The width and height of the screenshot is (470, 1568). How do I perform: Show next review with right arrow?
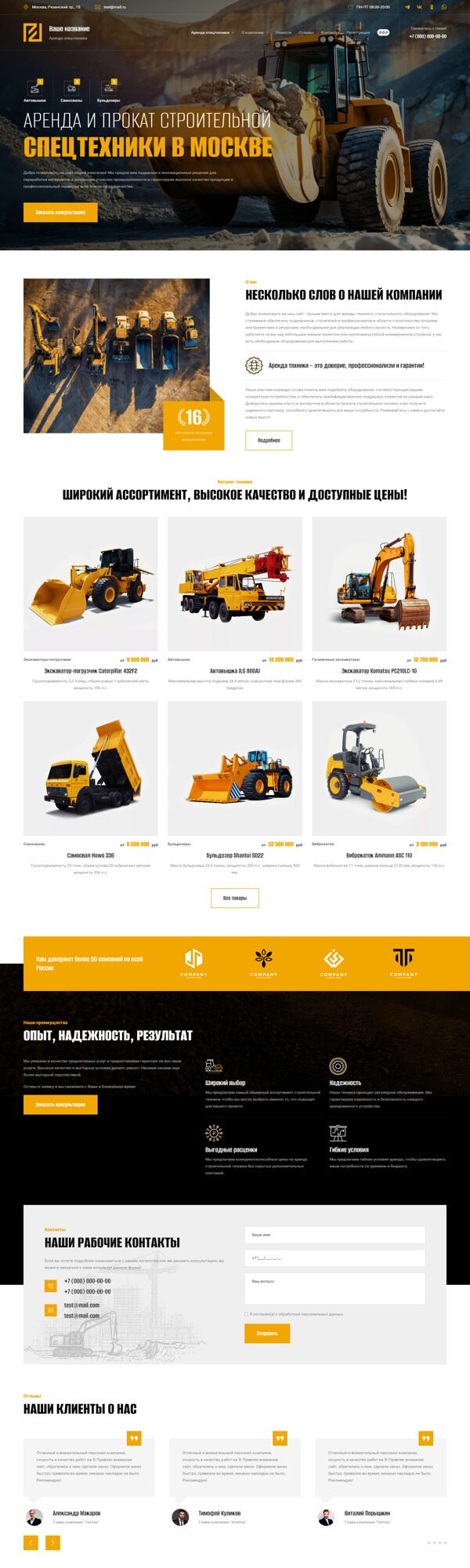point(52,1542)
